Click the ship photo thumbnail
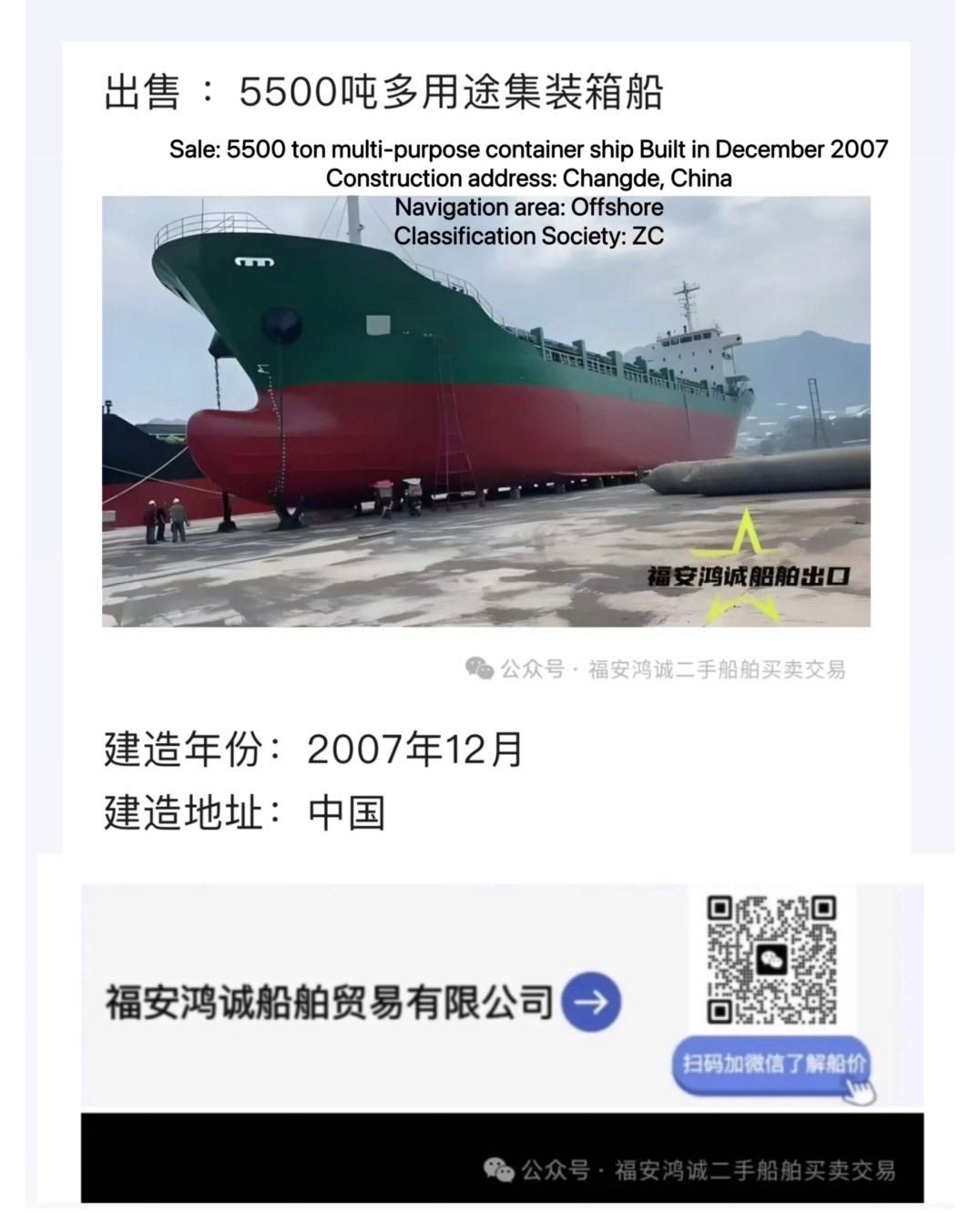Screen dimensions: 980x1213 click(488, 410)
